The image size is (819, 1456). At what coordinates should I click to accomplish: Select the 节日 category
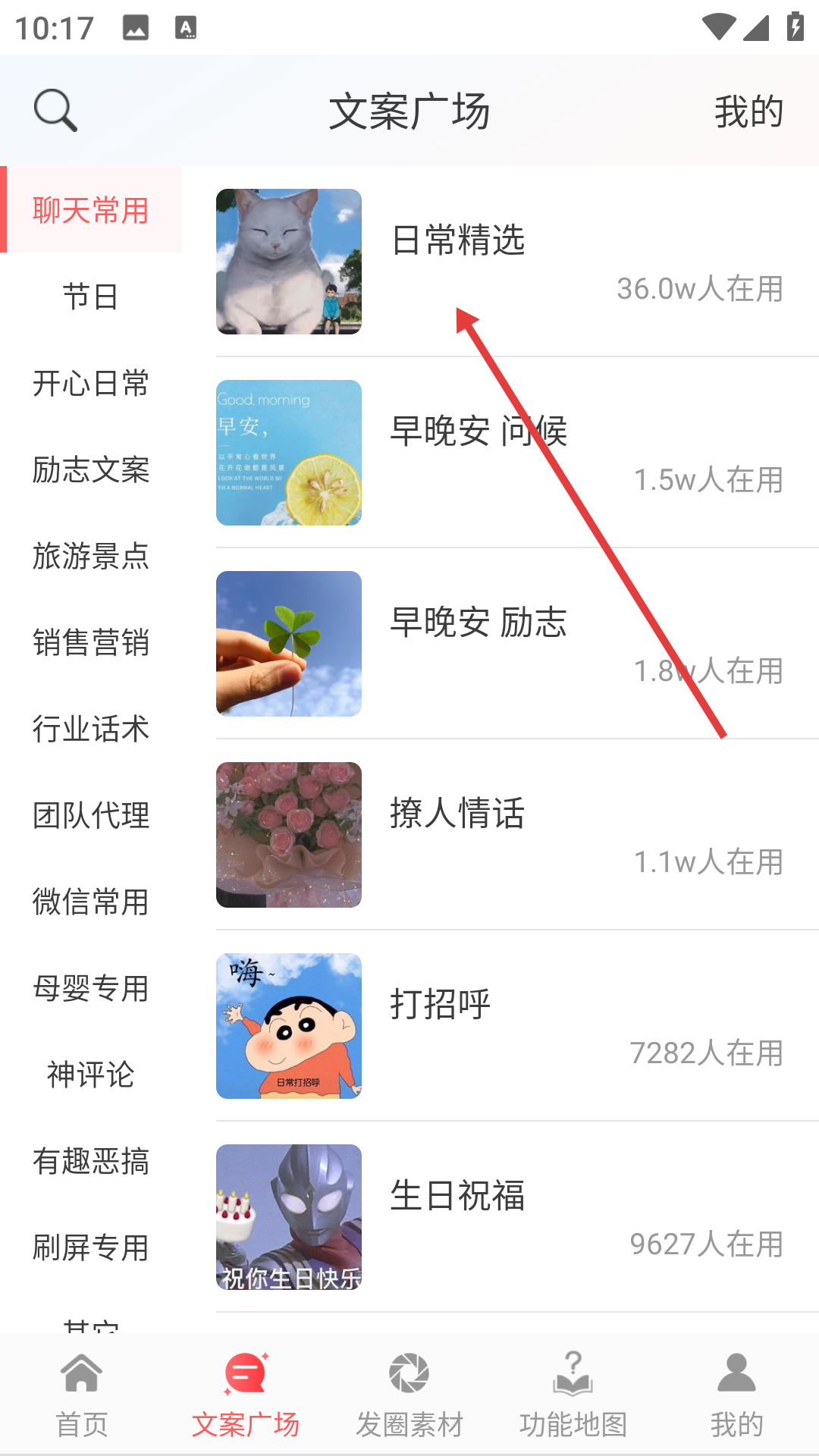pos(90,297)
